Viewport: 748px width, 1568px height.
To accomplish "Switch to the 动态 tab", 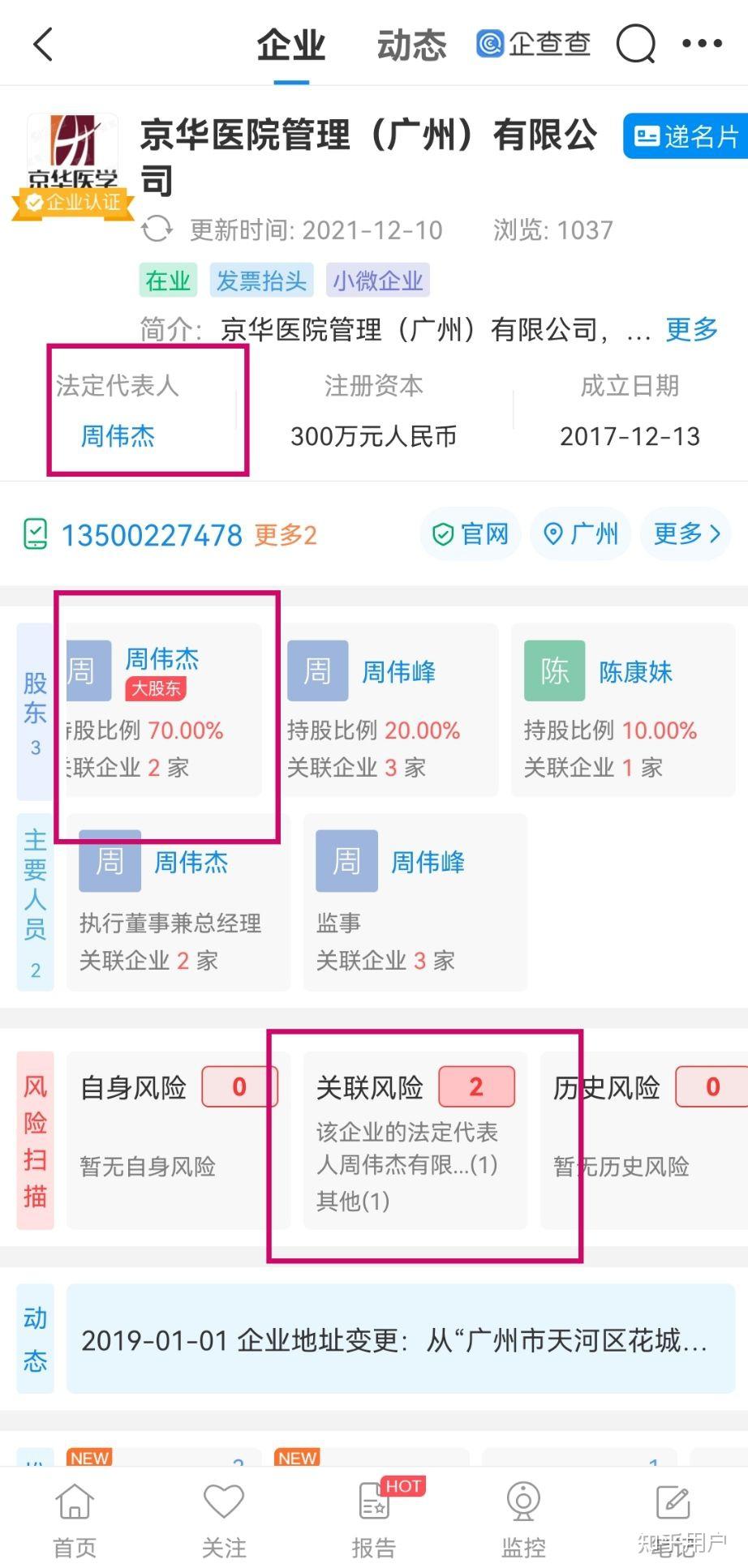I will click(x=411, y=45).
